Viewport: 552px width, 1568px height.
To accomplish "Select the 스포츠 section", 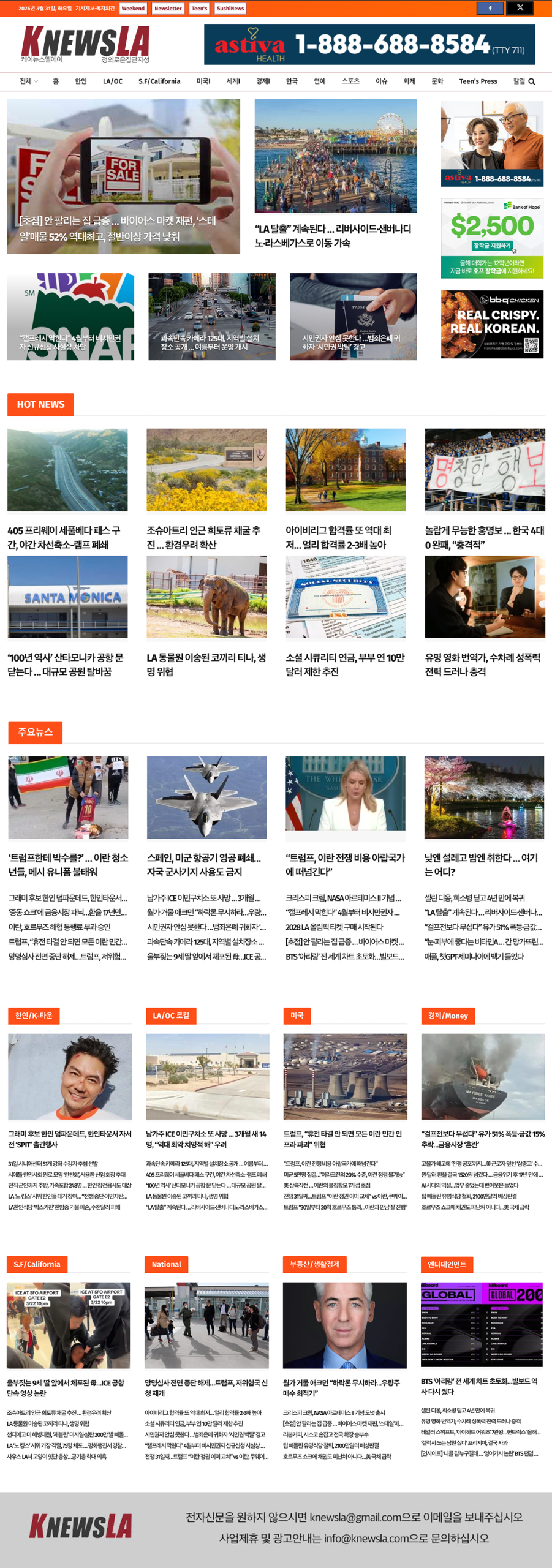I will click(350, 81).
